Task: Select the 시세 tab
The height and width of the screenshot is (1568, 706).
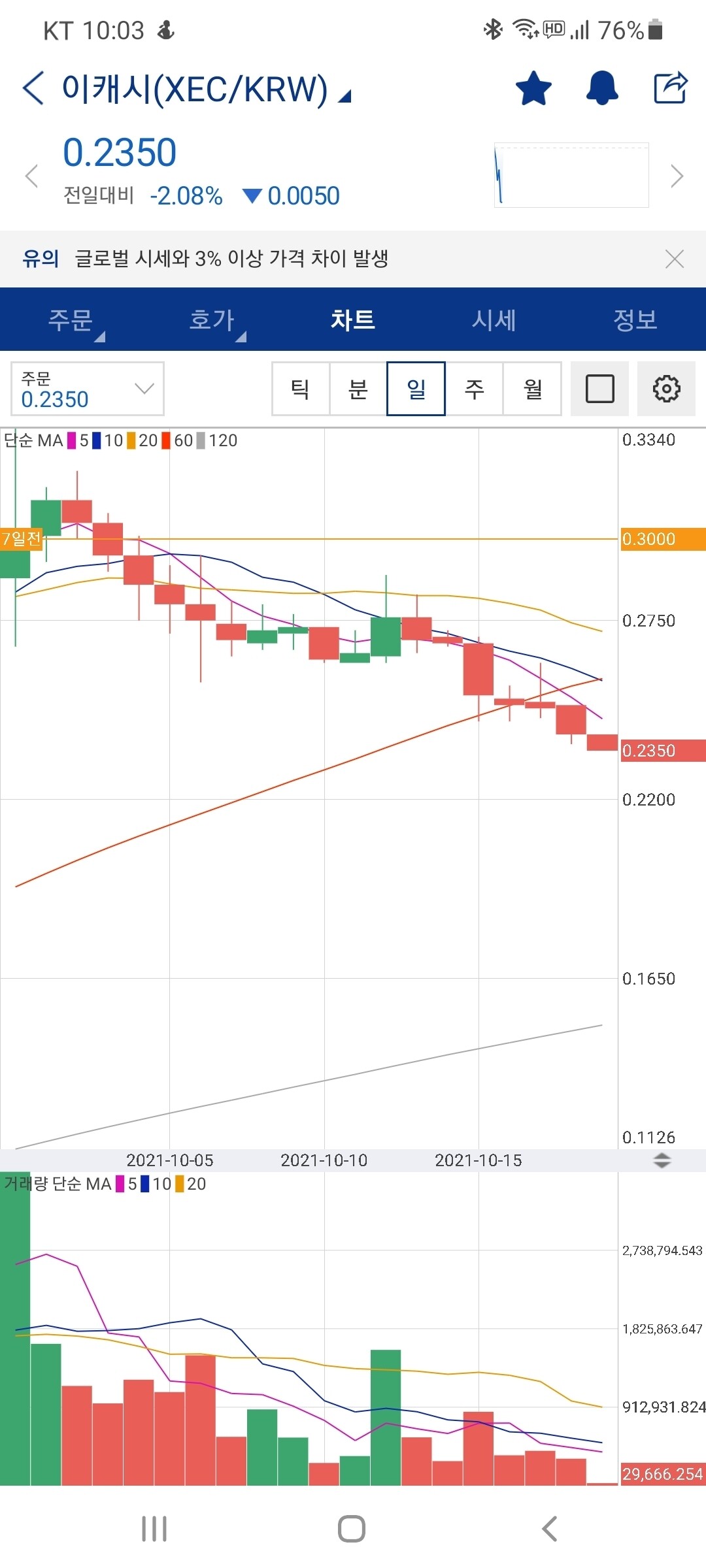Action: [x=494, y=319]
